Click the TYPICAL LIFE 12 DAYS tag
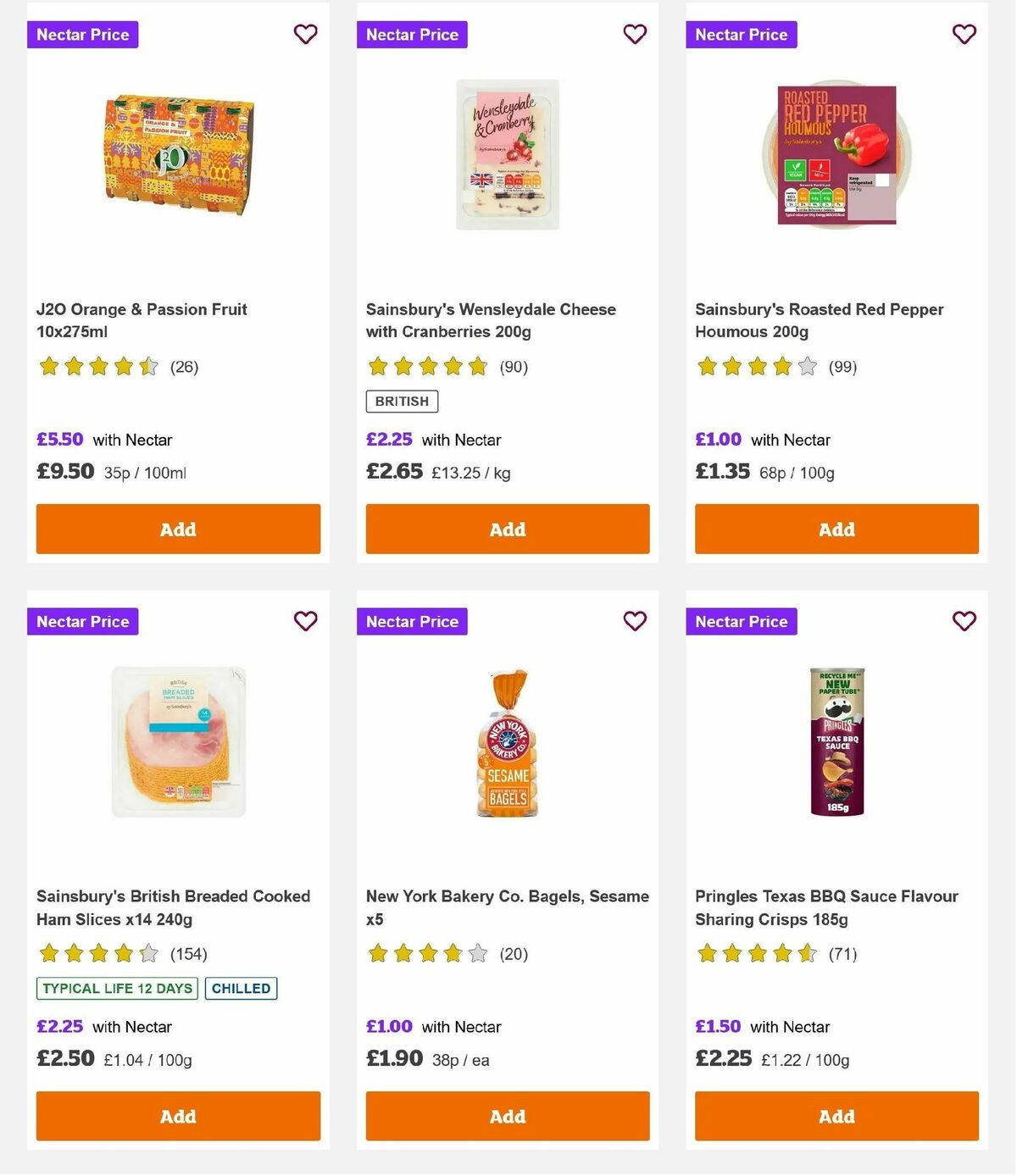Viewport: 1017px width, 1176px height. (x=116, y=988)
